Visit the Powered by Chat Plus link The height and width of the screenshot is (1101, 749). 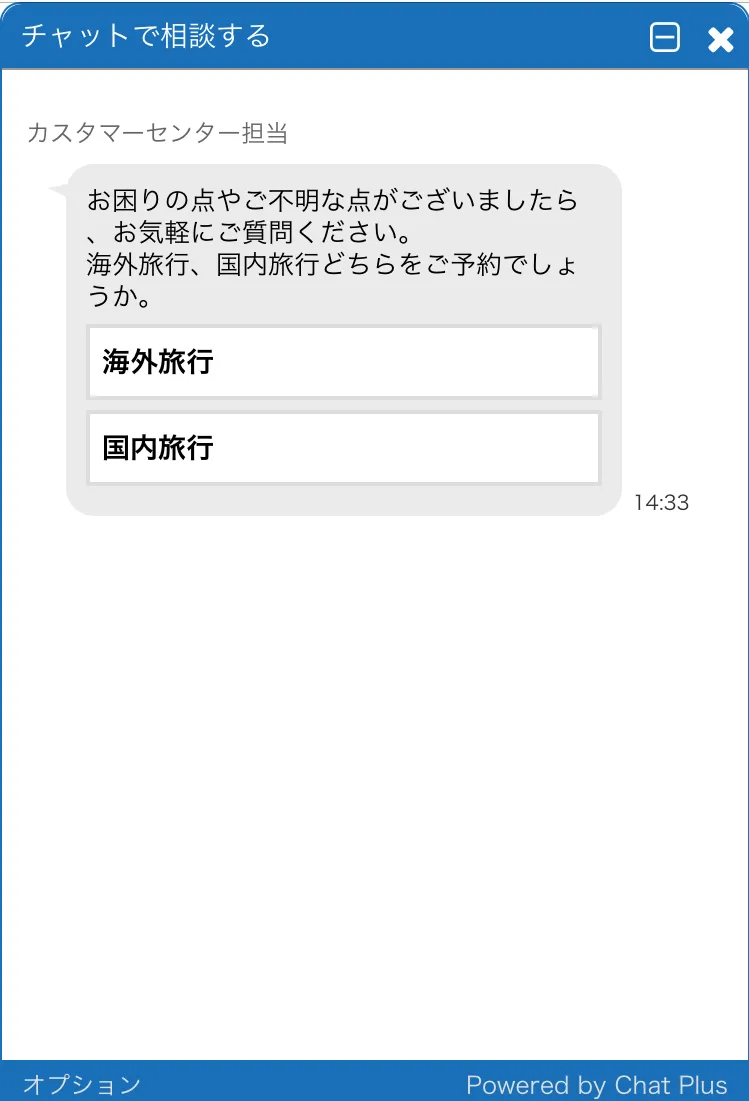point(596,1084)
